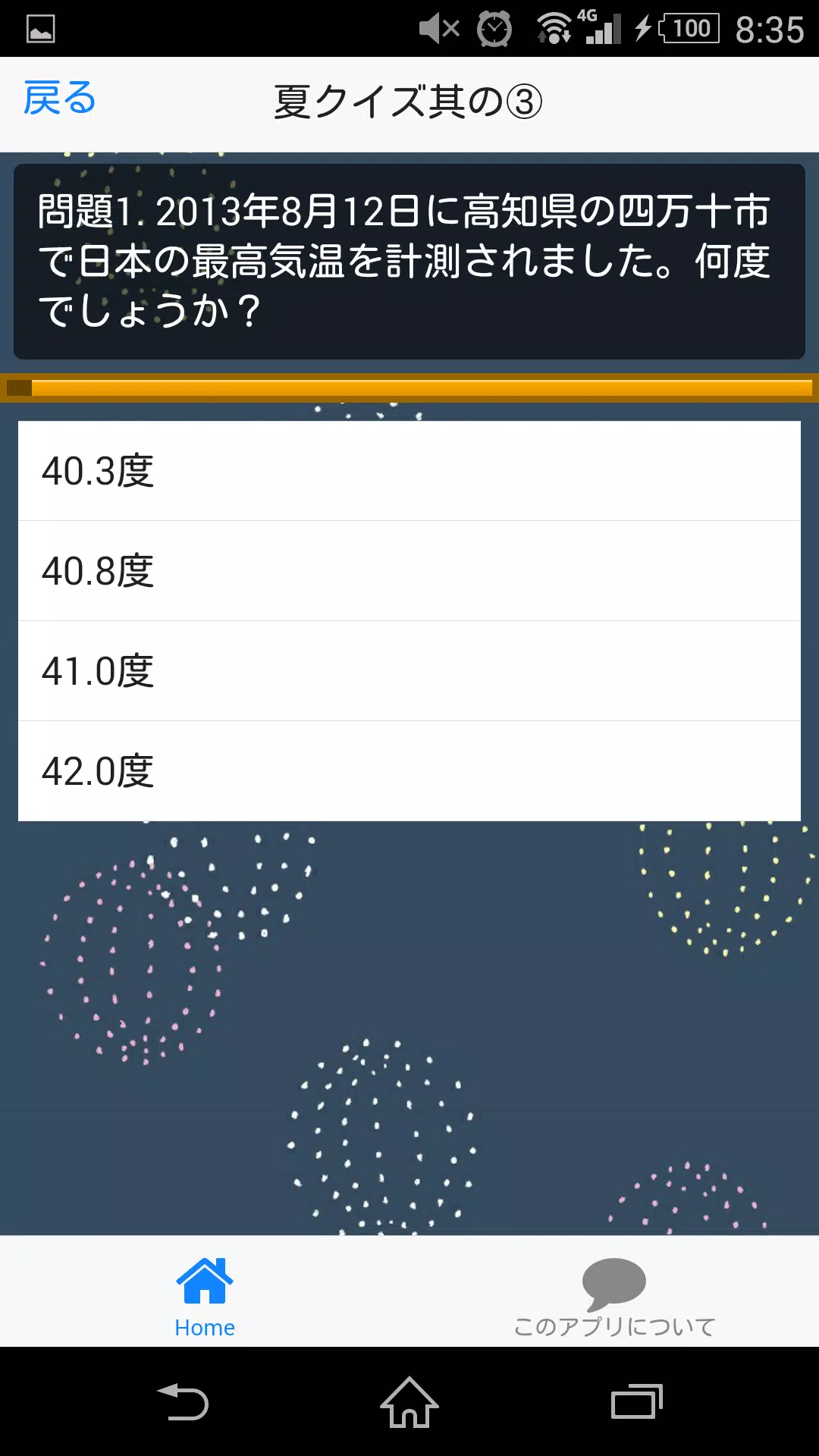Select answer 40.3度

409,470
